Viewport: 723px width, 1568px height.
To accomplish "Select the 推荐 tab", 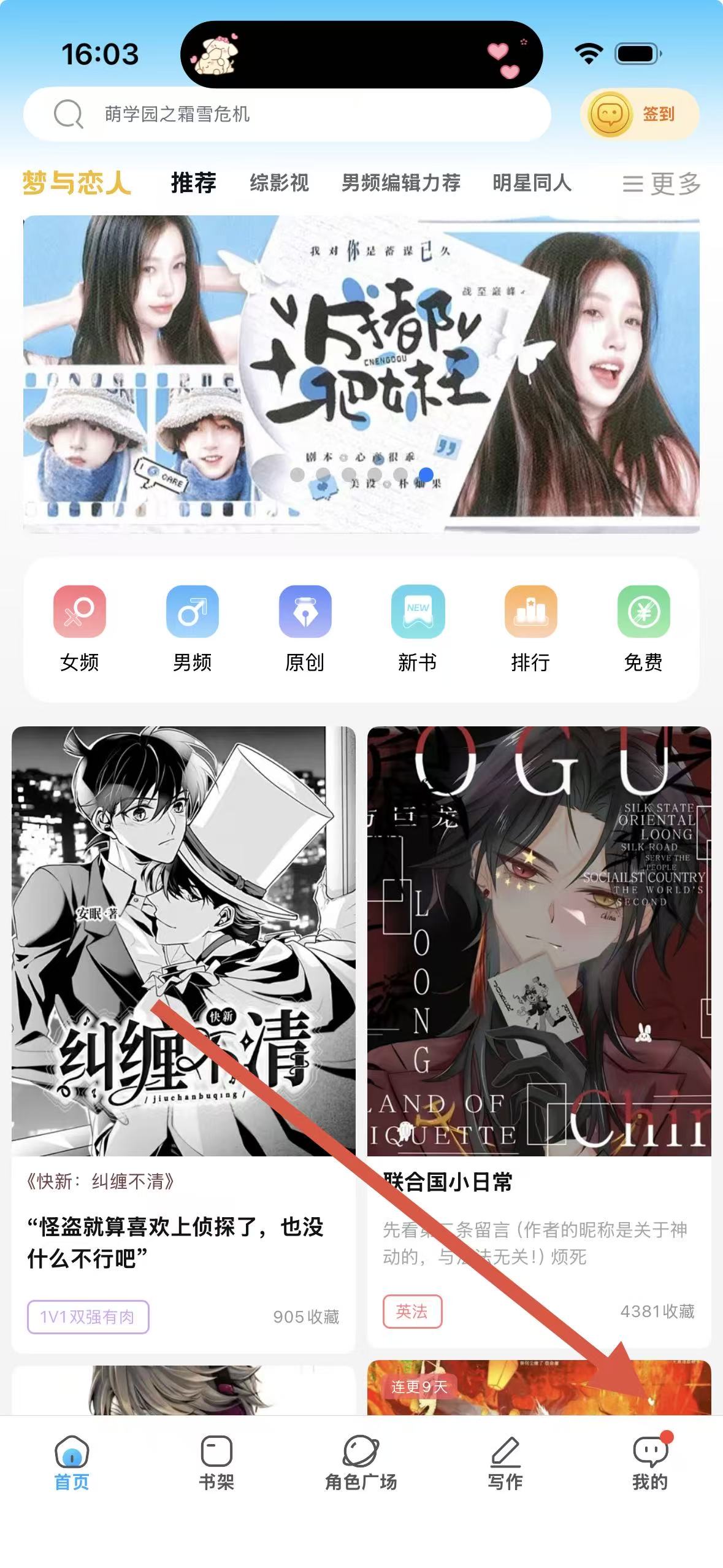I will tap(193, 183).
